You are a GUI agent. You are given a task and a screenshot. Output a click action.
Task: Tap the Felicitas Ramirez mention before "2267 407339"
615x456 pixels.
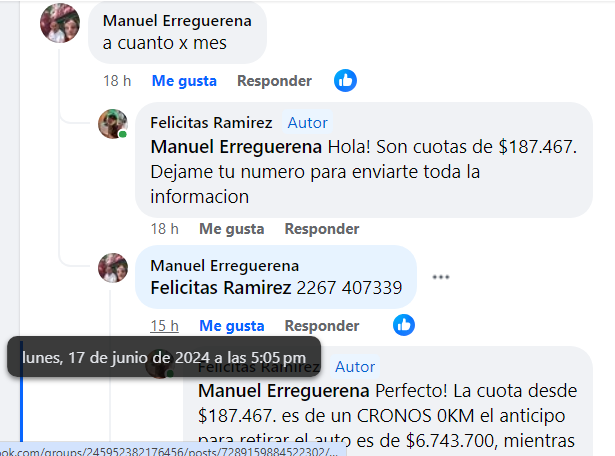click(x=221, y=289)
